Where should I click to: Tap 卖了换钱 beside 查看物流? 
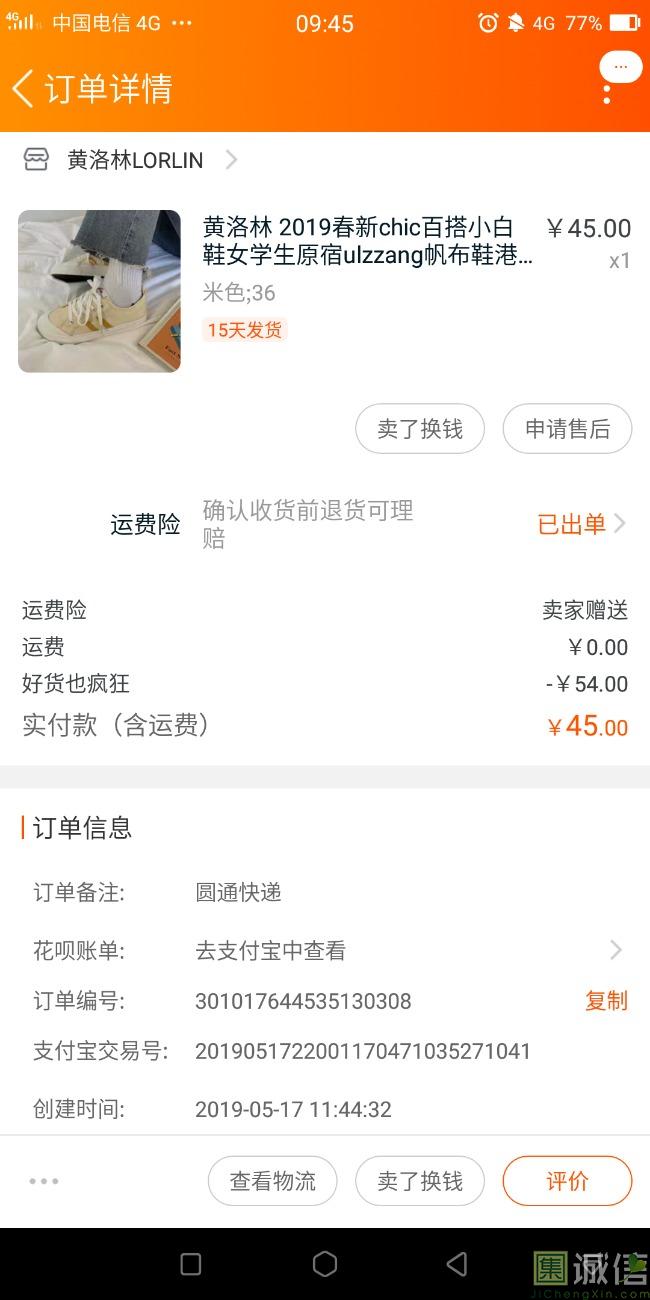click(x=420, y=1181)
